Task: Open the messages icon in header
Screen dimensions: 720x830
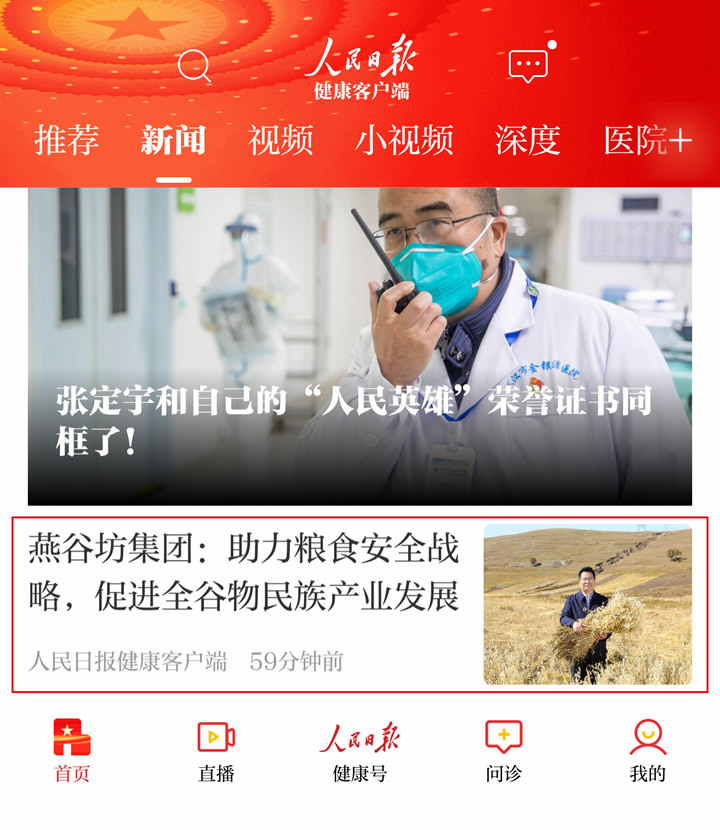Action: (x=529, y=66)
